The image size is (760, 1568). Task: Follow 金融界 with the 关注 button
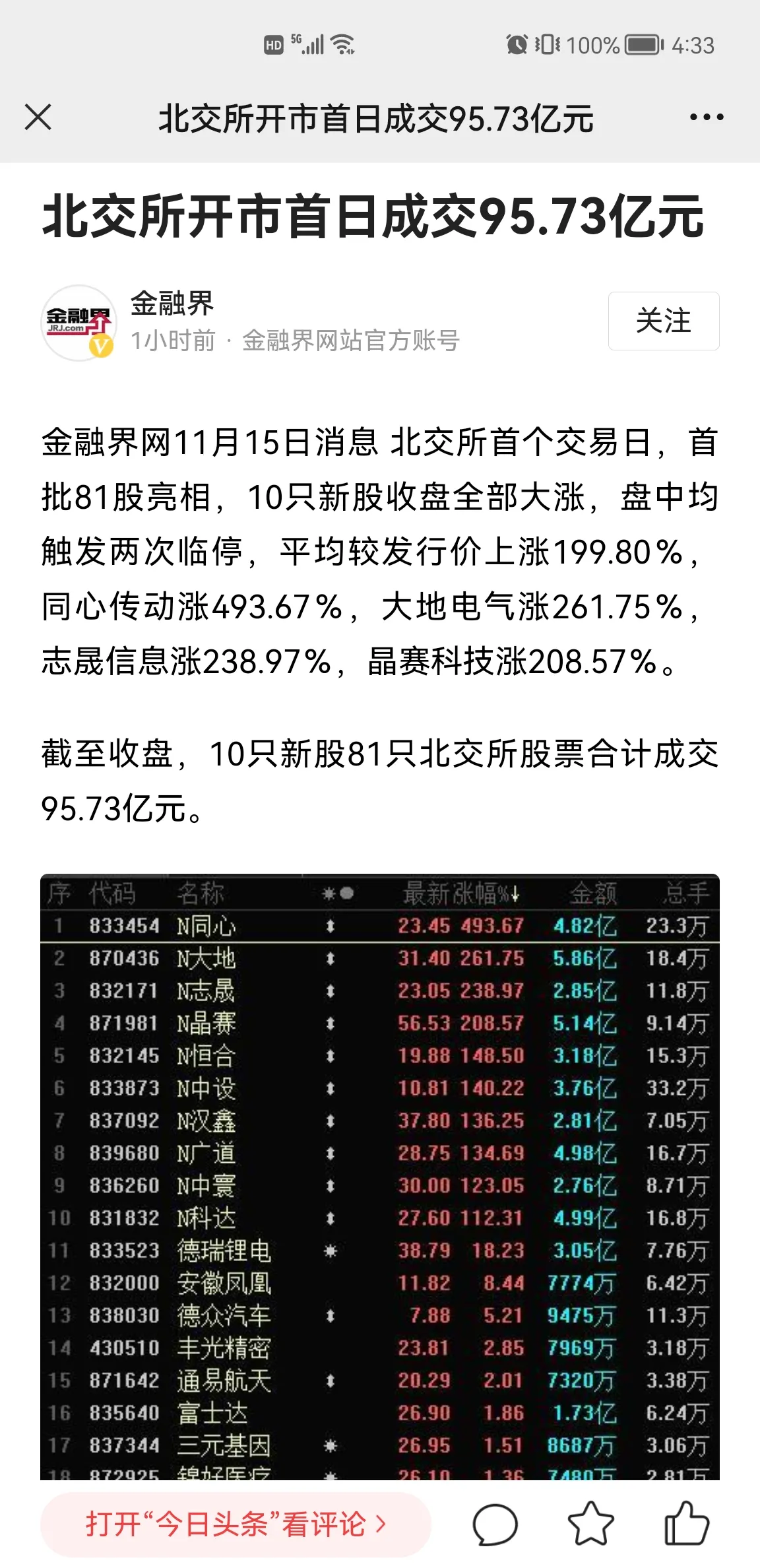click(663, 321)
